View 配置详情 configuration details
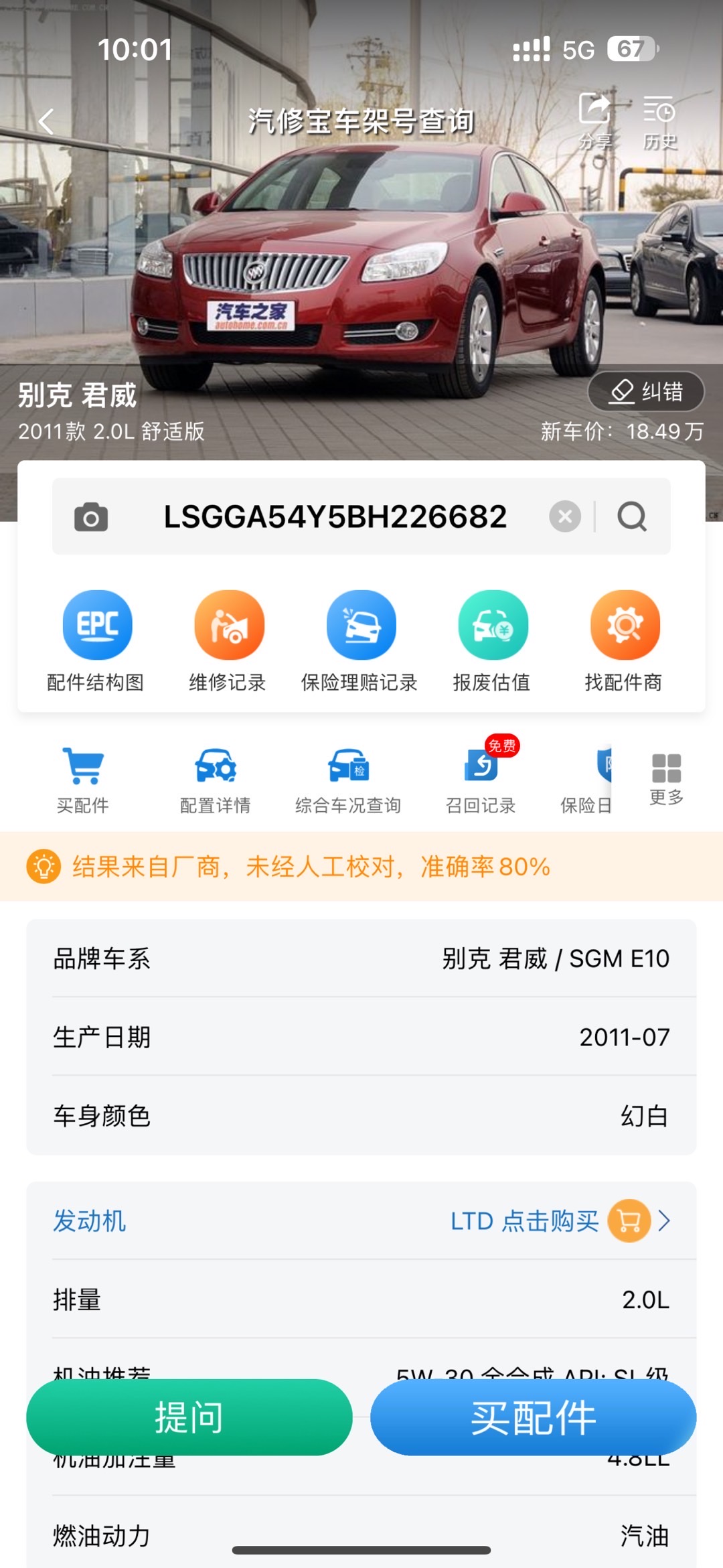The height and width of the screenshot is (1568, 723). pyautogui.click(x=216, y=780)
